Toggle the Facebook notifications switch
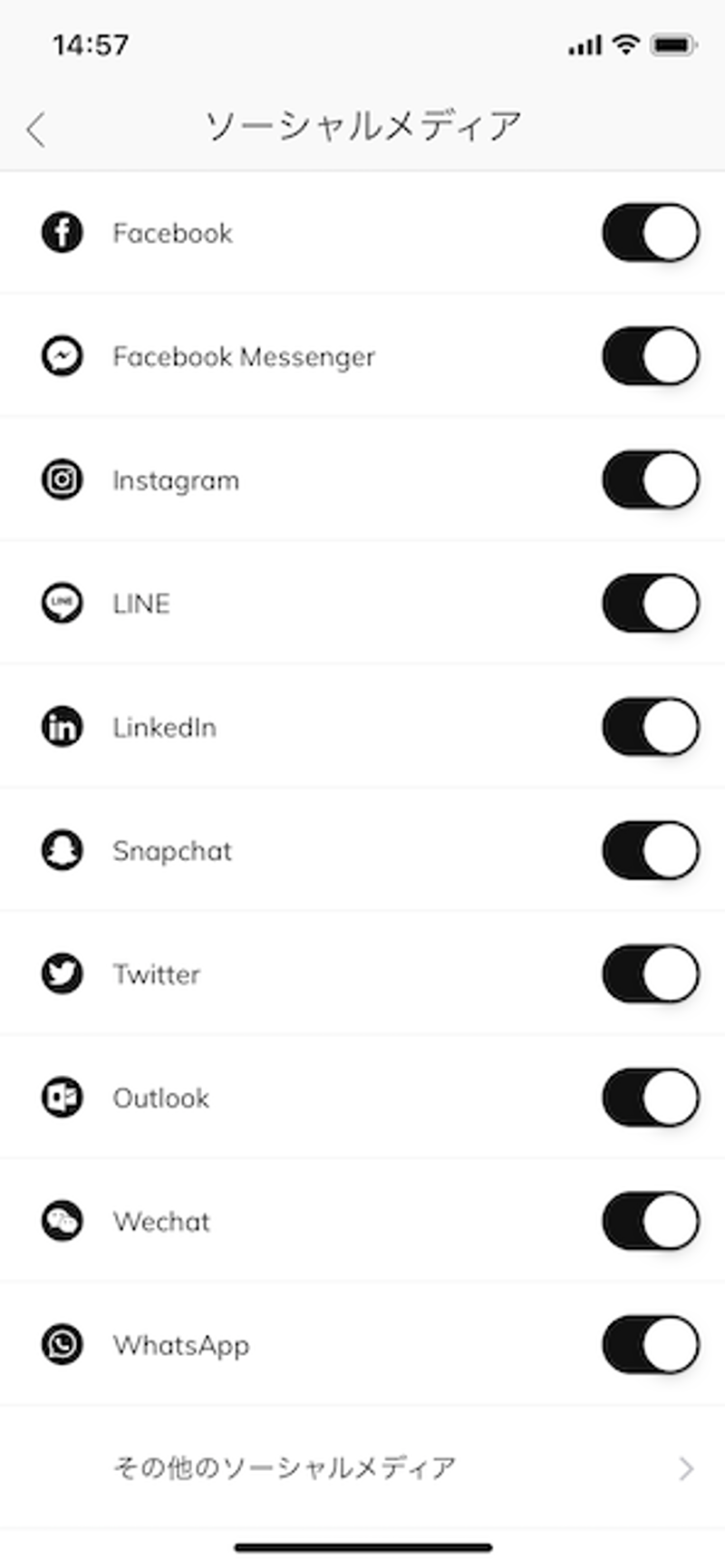This screenshot has width=725, height=1568. pyautogui.click(x=650, y=233)
